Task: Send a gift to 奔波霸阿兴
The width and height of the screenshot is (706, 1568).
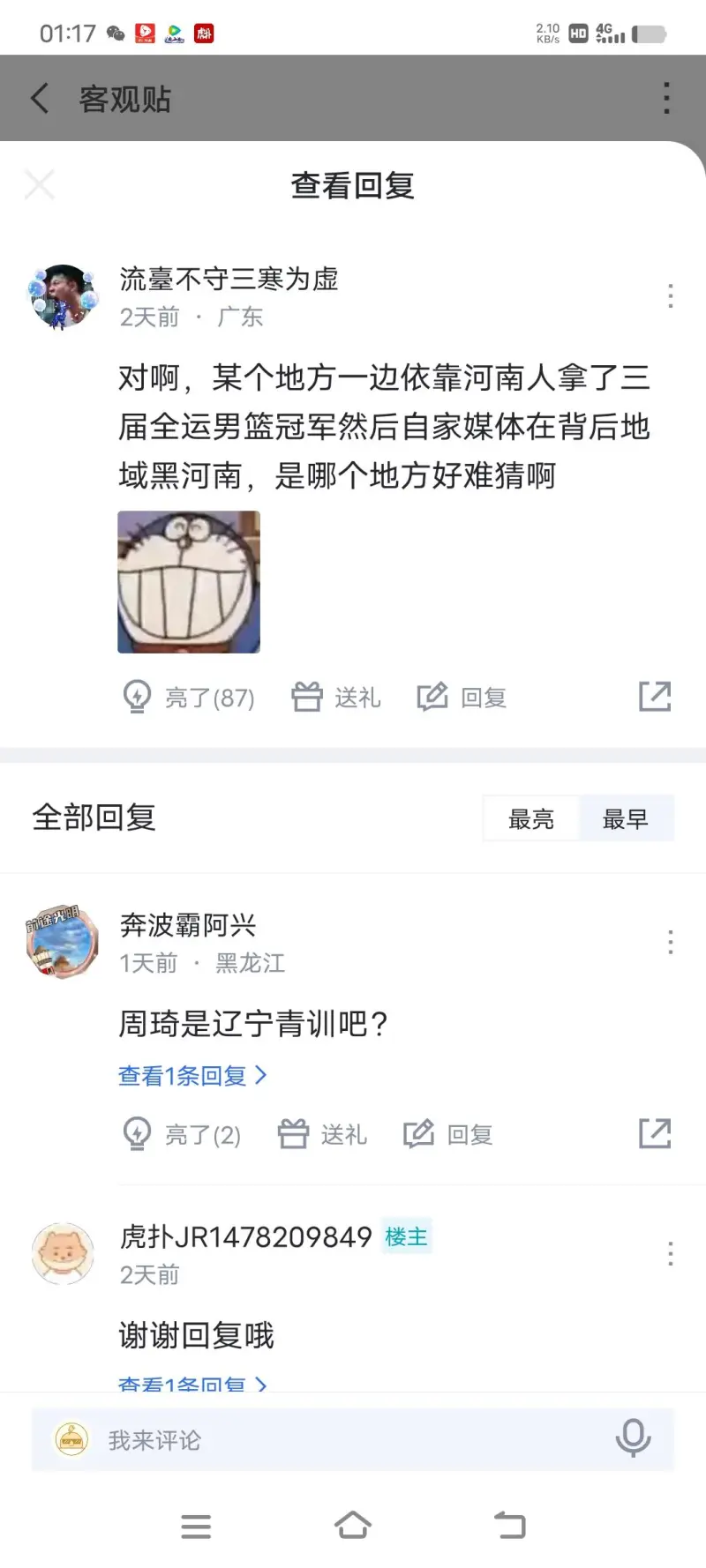Action: tap(323, 1135)
